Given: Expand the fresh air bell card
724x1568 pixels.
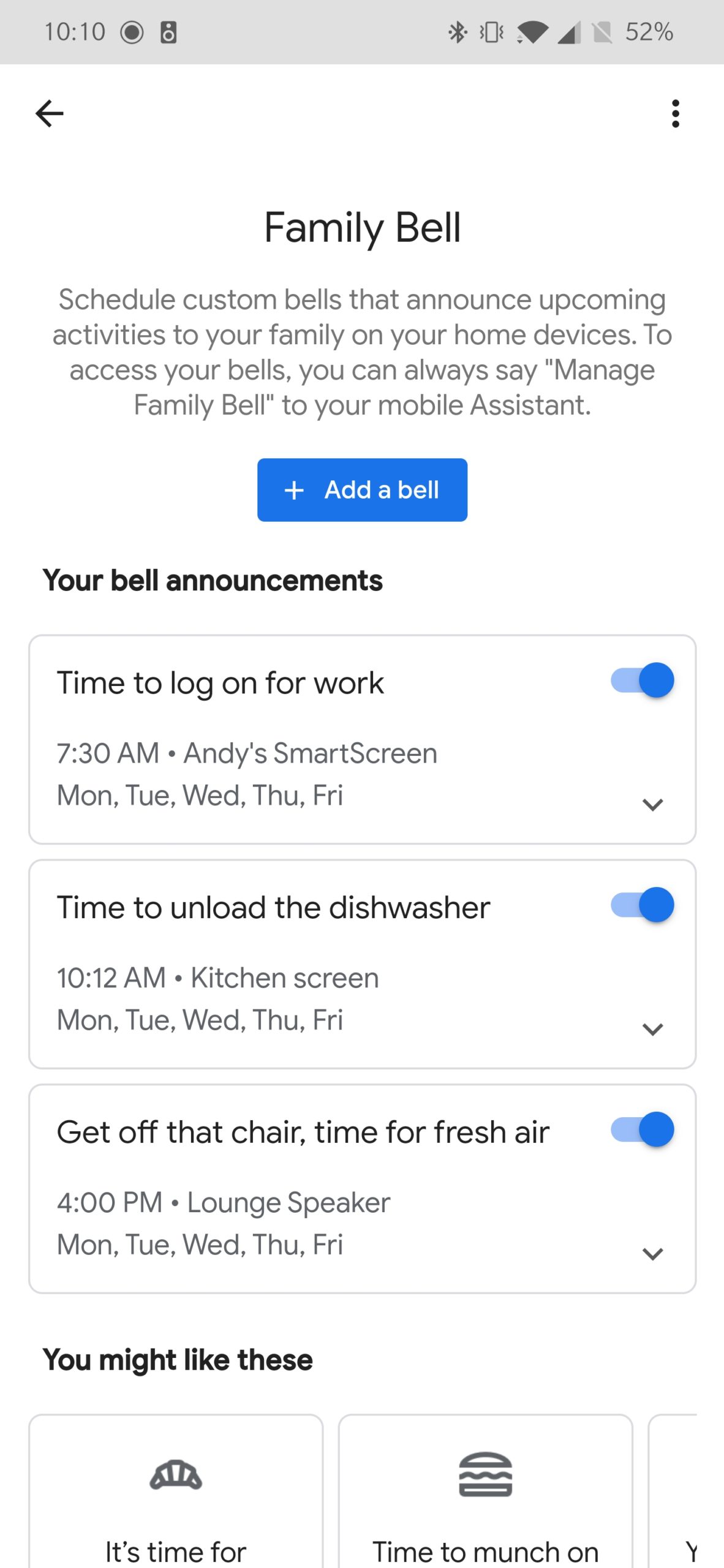Looking at the screenshot, I should pyautogui.click(x=653, y=1253).
